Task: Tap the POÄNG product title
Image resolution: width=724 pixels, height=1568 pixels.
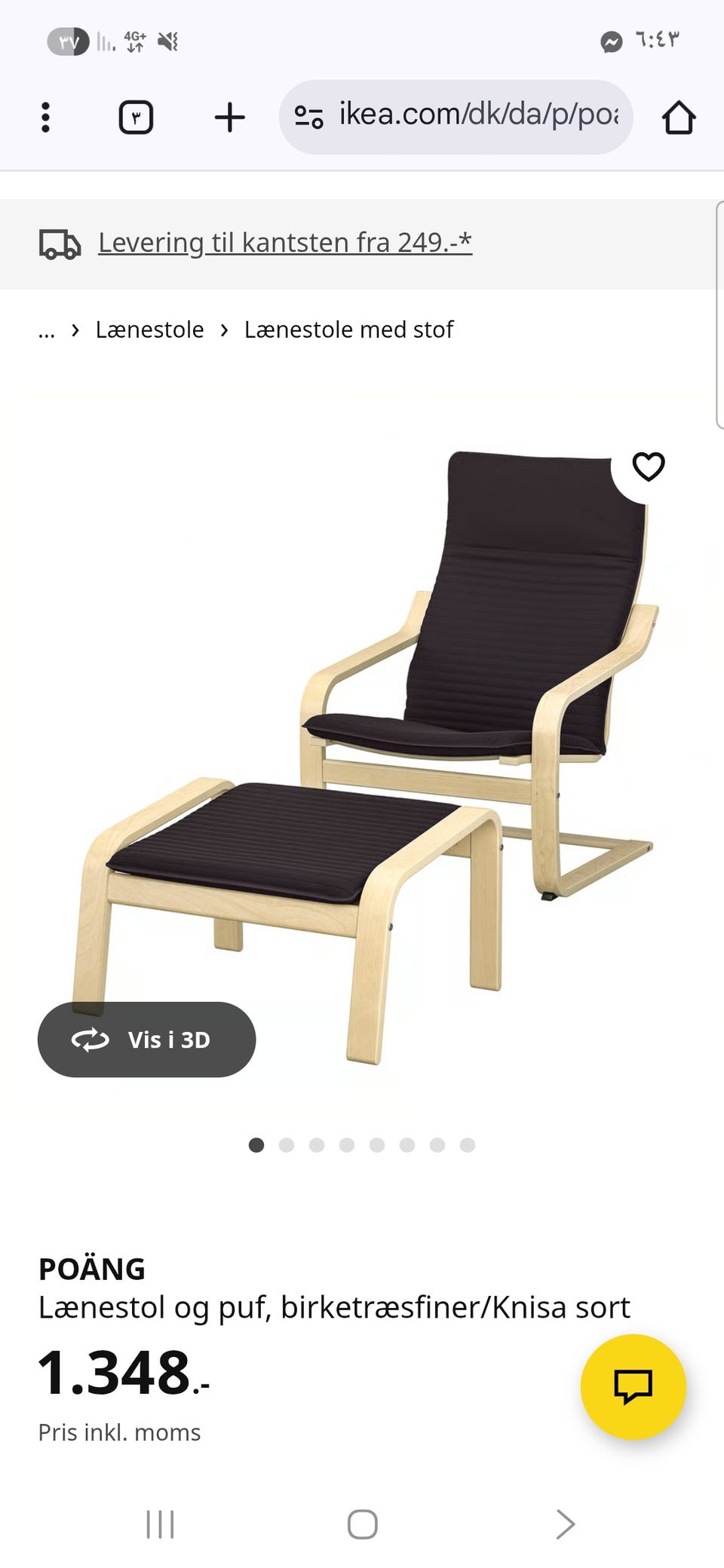Action: tap(92, 1266)
